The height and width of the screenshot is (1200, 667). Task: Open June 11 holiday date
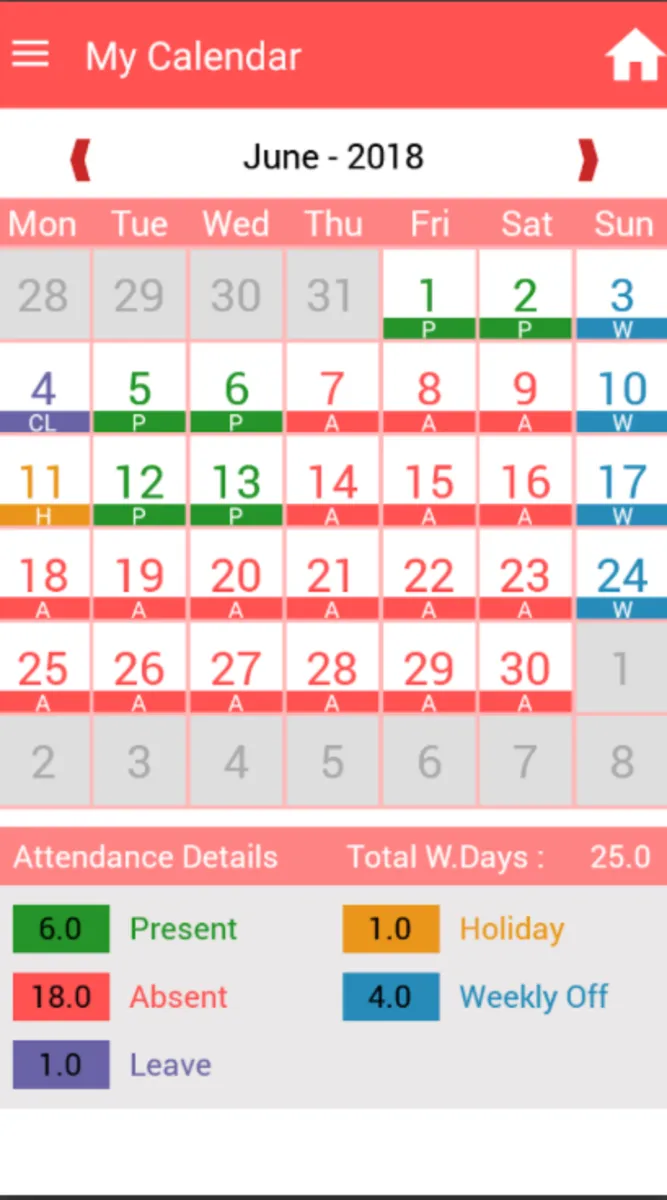click(x=43, y=484)
